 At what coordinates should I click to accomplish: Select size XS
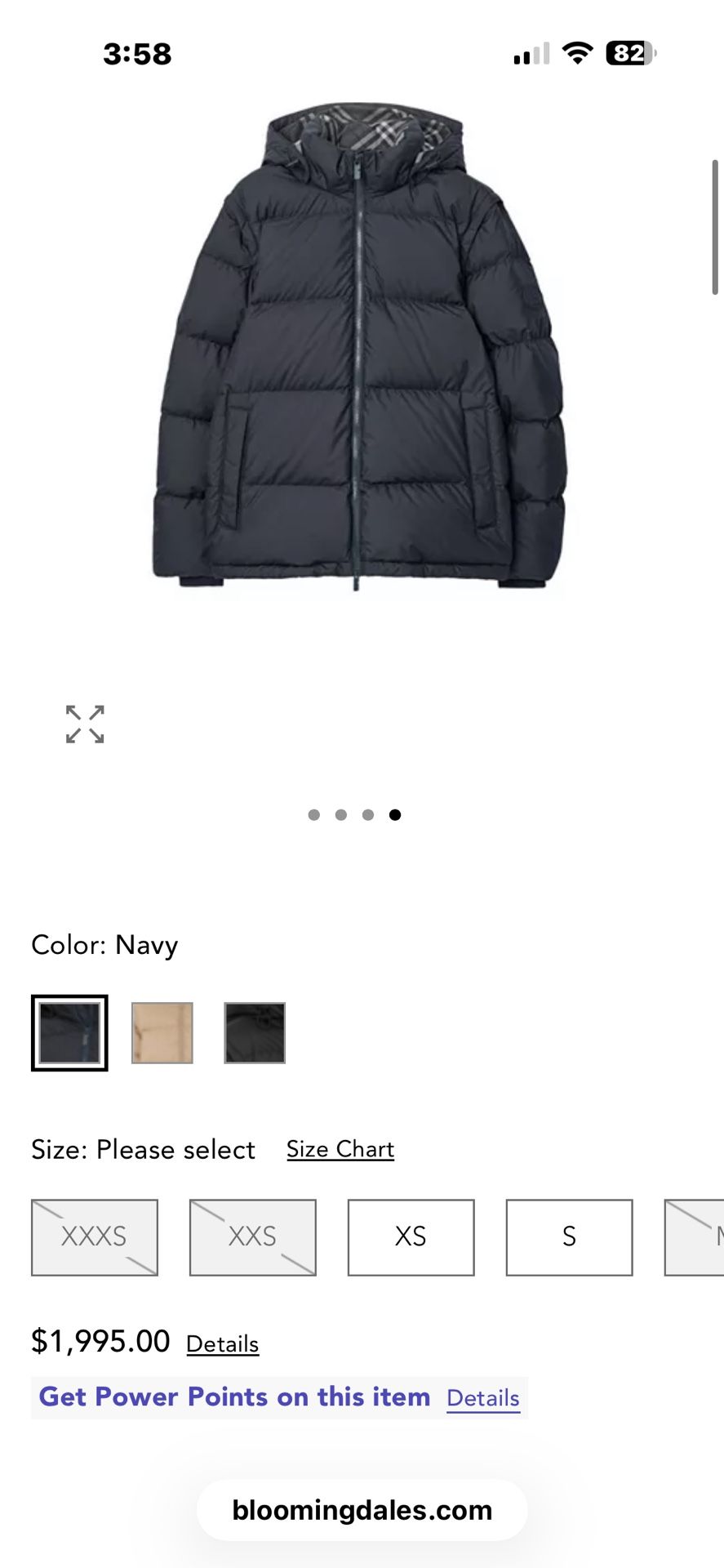tap(411, 1236)
